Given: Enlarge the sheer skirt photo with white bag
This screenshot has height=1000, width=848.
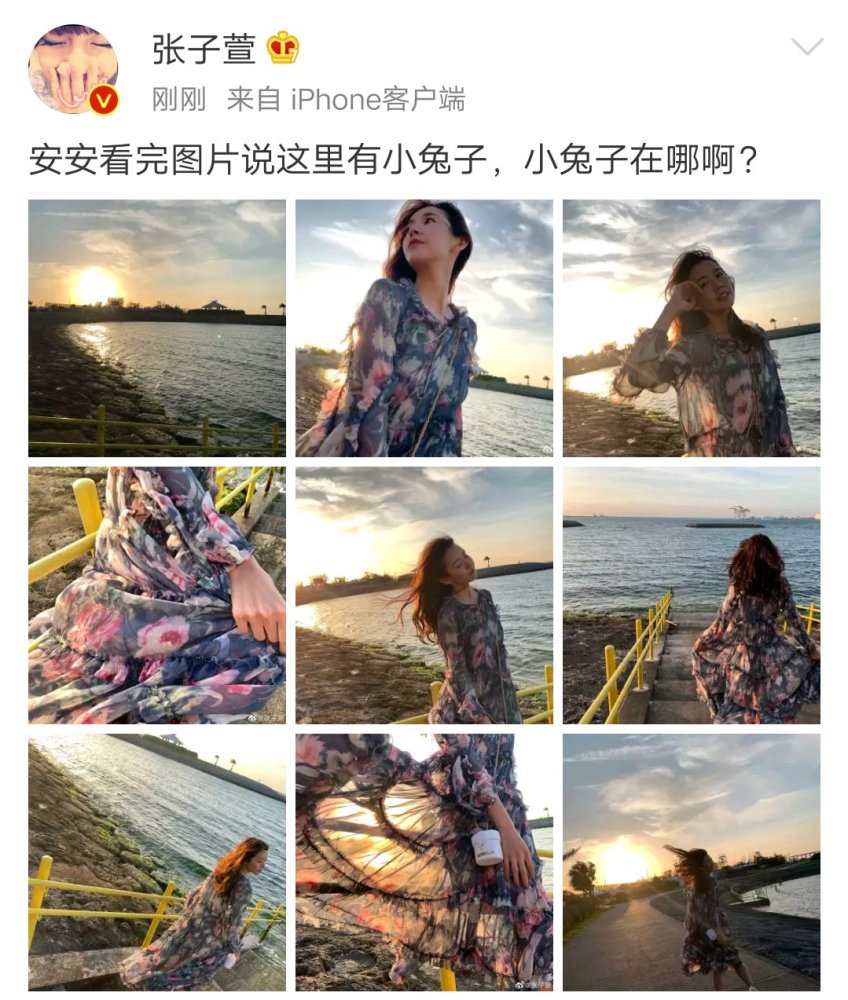Looking at the screenshot, I should 424,862.
